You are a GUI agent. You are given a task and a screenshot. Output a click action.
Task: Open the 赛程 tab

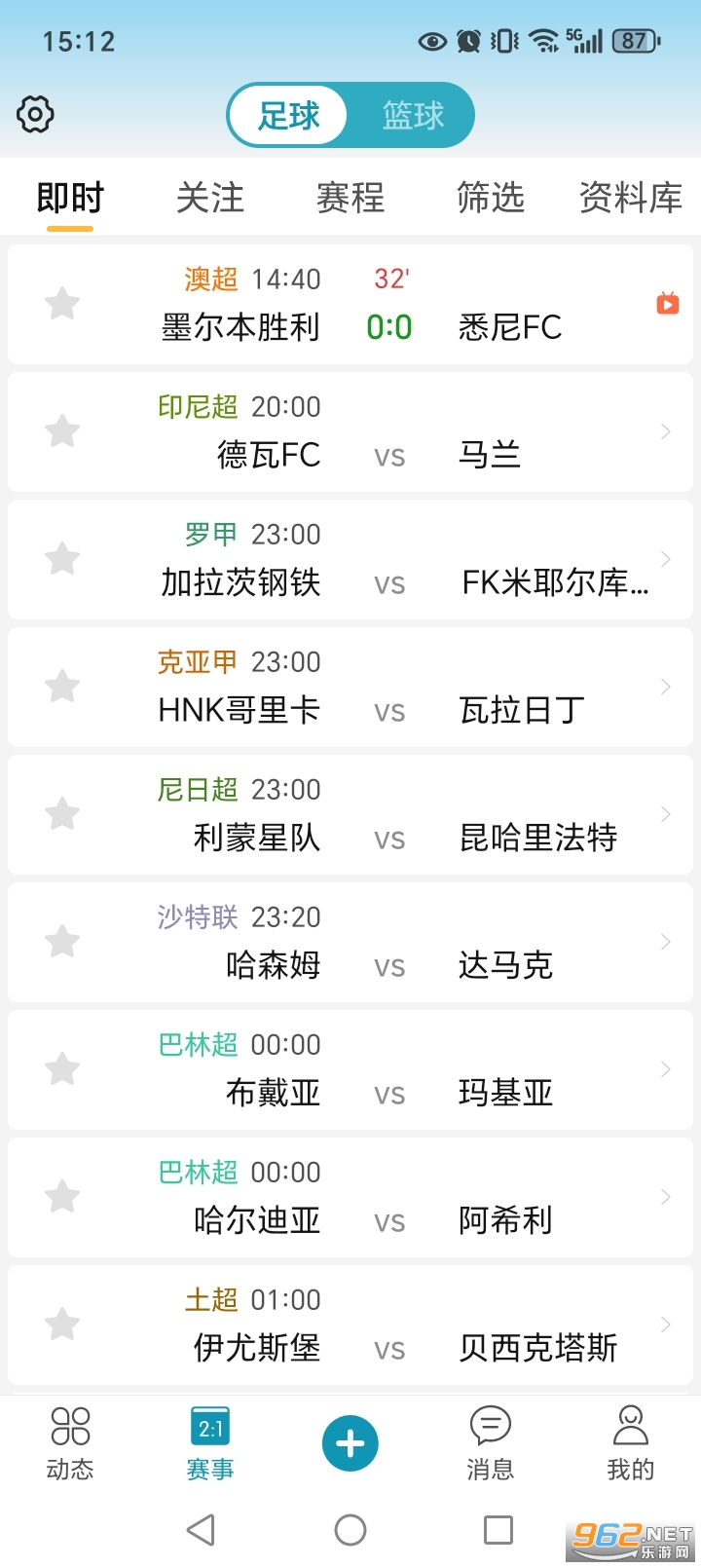click(x=350, y=198)
